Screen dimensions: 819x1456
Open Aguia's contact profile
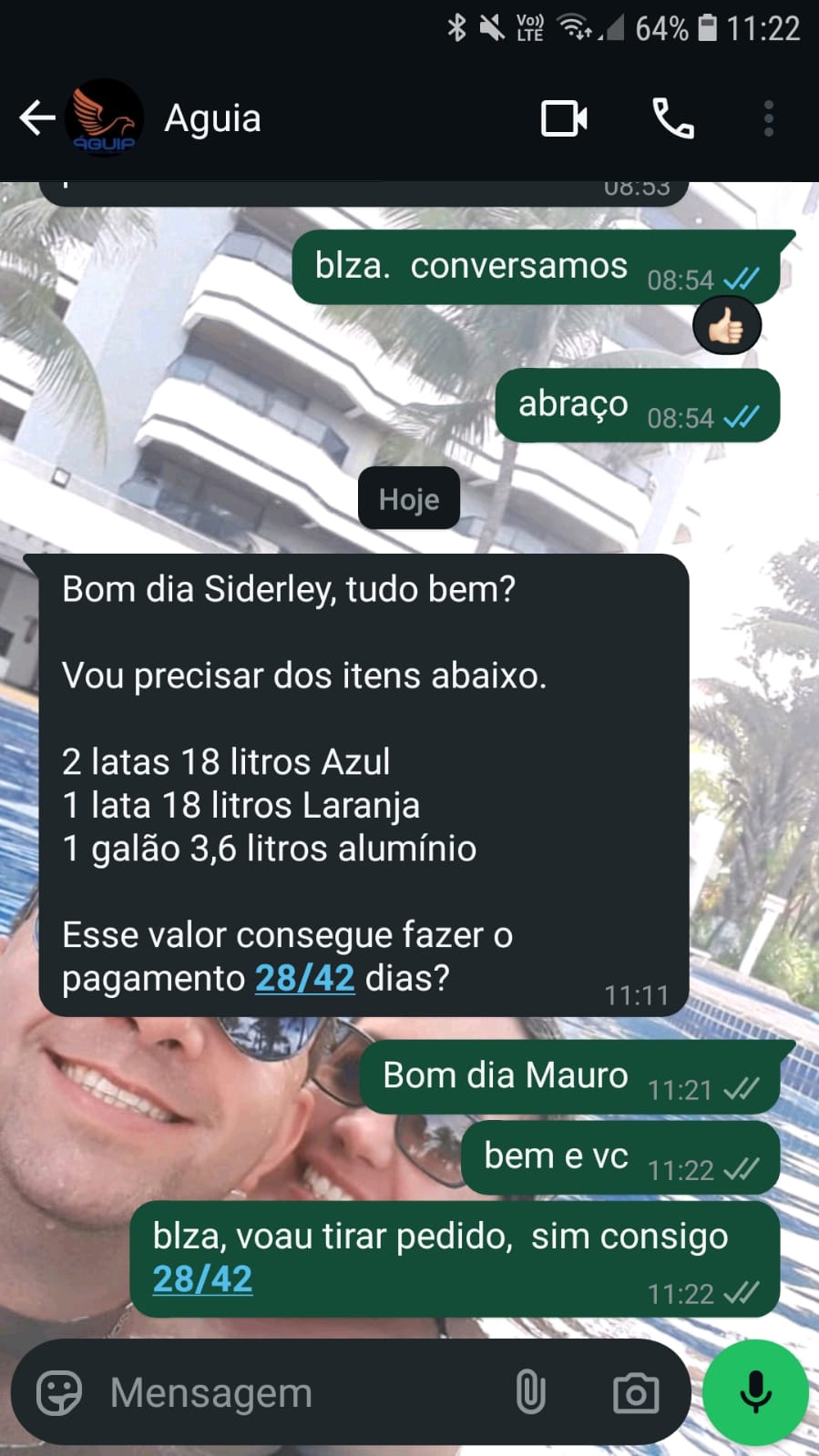click(212, 118)
